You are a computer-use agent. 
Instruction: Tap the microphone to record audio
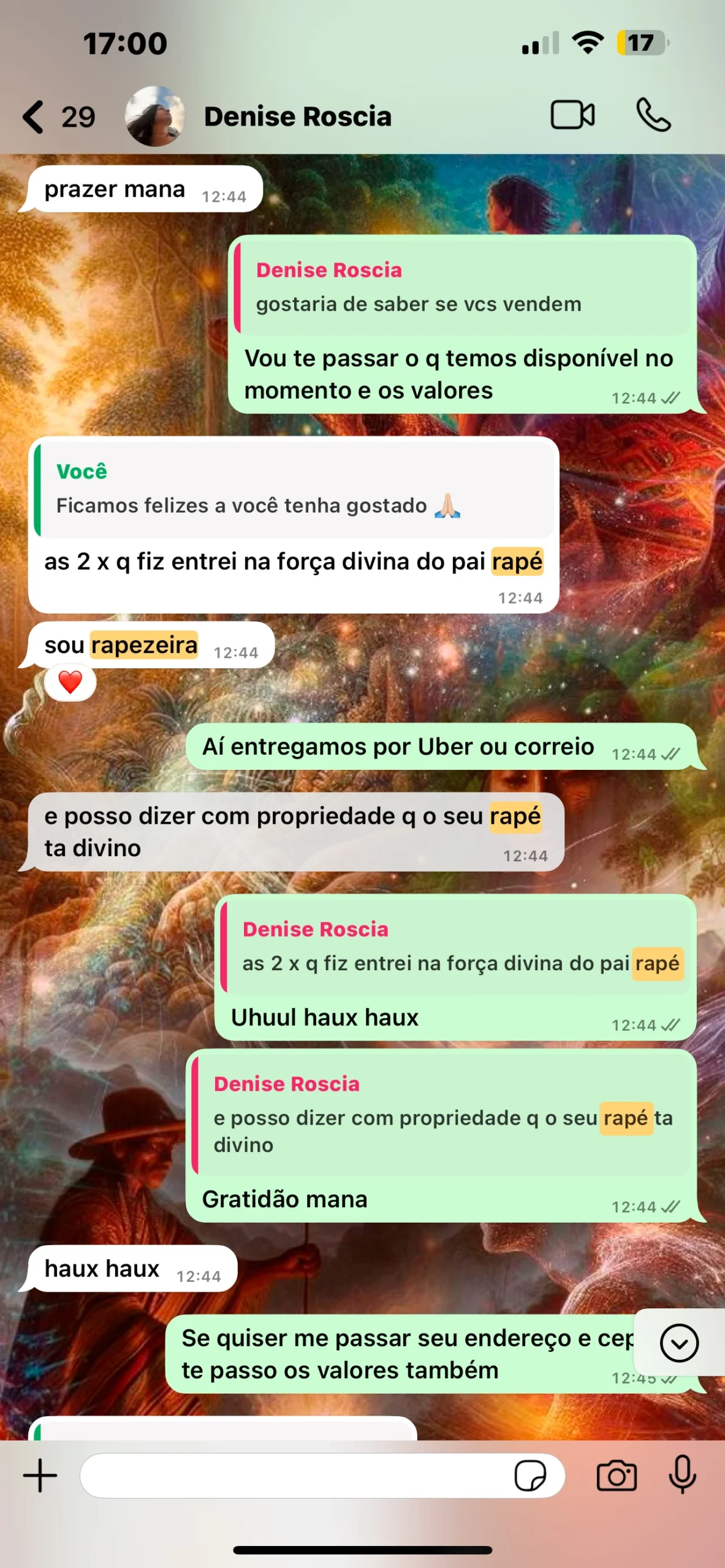pos(682,1474)
